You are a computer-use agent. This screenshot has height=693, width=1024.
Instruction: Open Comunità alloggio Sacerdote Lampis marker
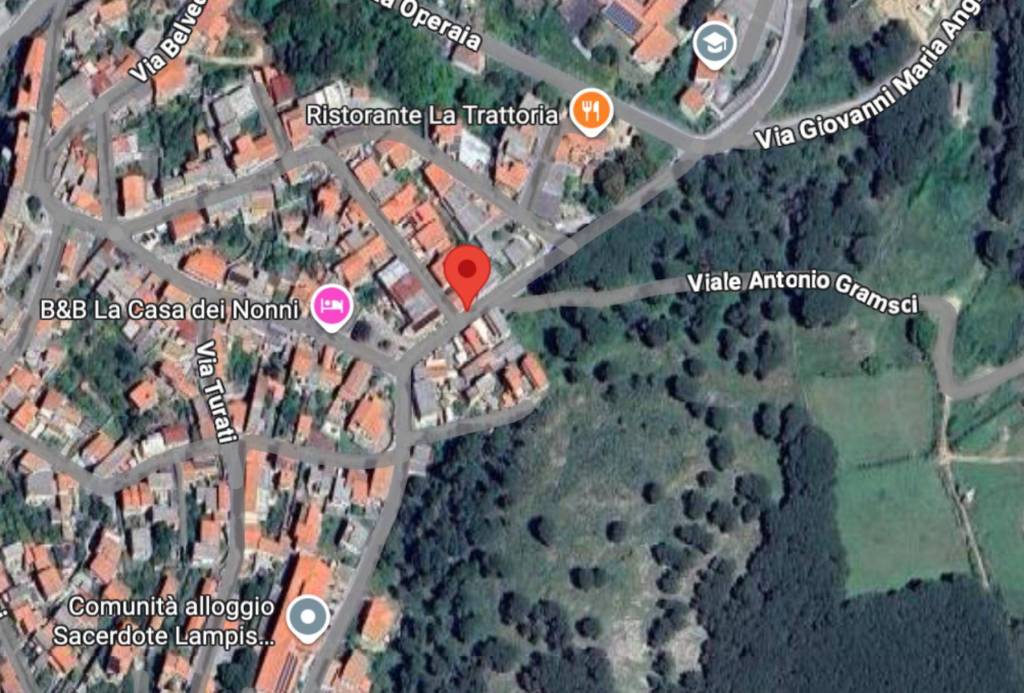307,616
